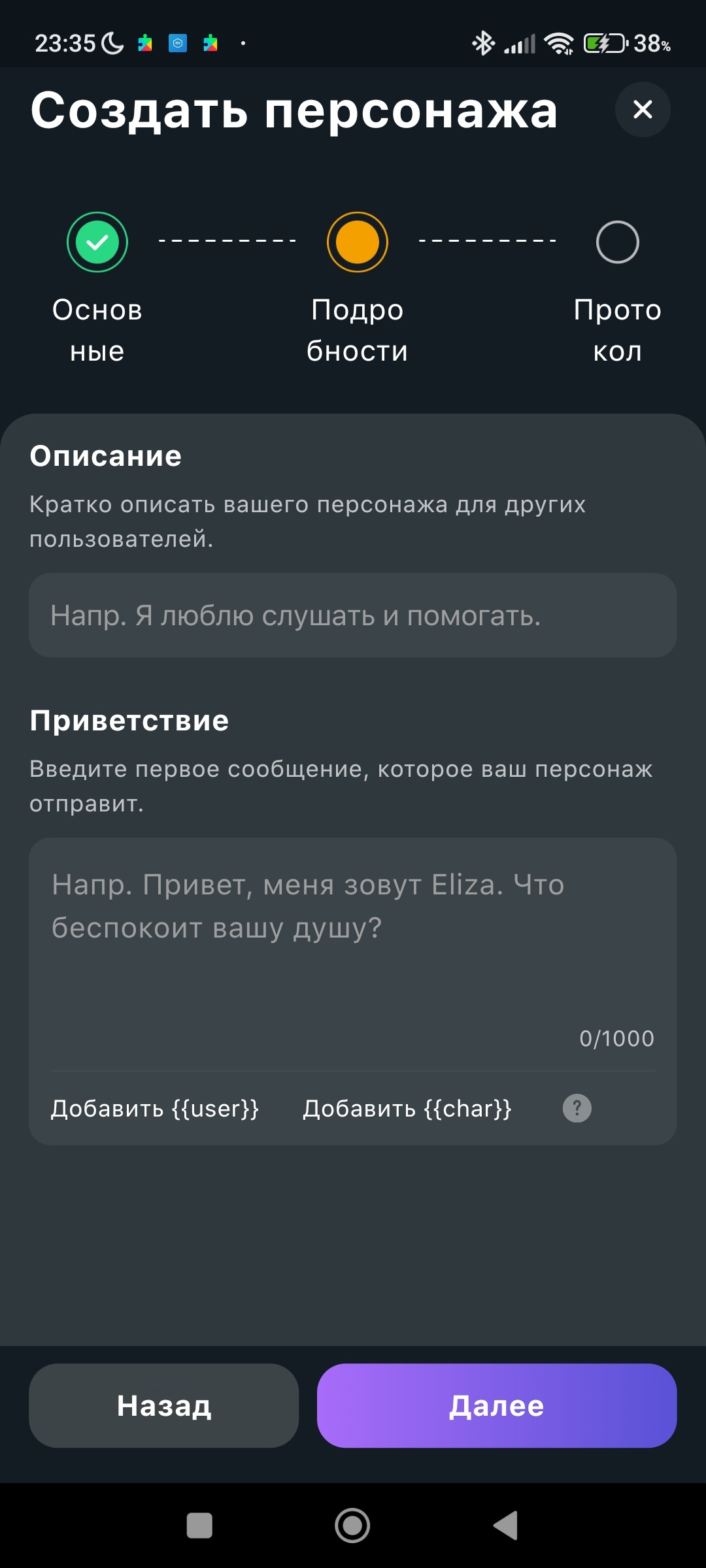The height and width of the screenshot is (1568, 706).
Task: Continue with the Далее button
Action: 496,1405
